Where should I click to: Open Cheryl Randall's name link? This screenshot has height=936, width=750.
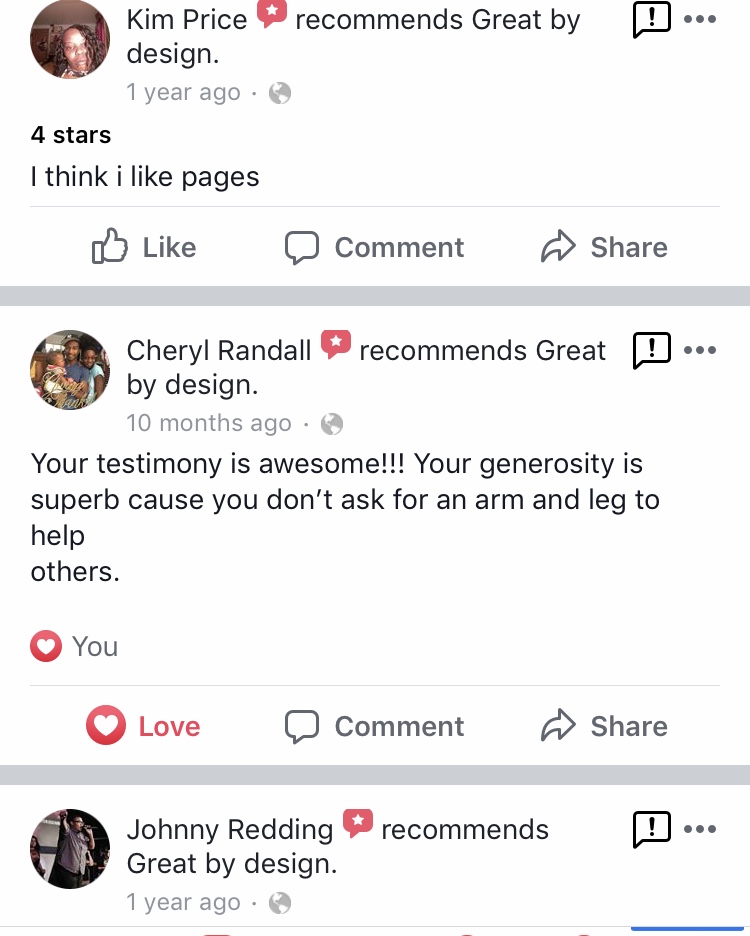219,351
